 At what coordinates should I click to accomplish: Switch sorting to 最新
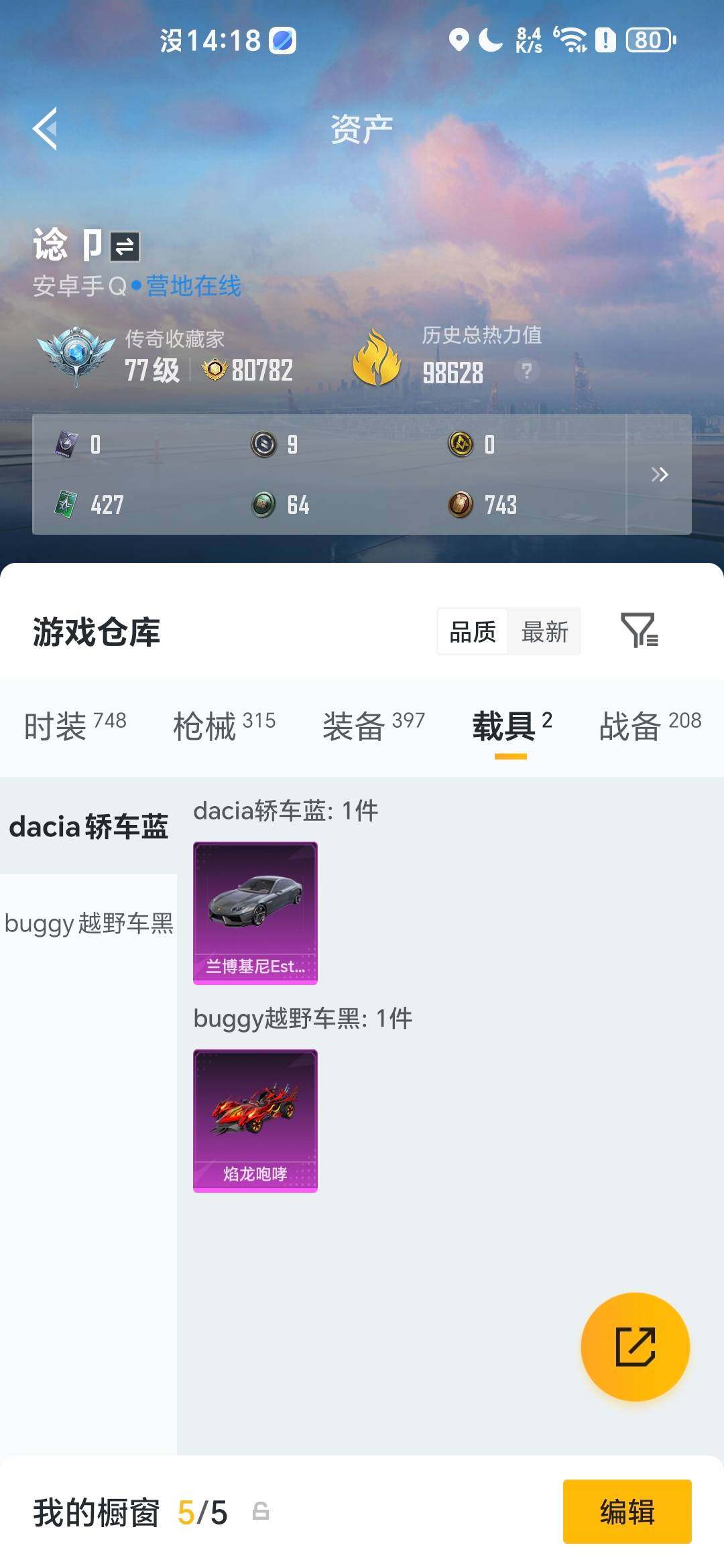544,631
